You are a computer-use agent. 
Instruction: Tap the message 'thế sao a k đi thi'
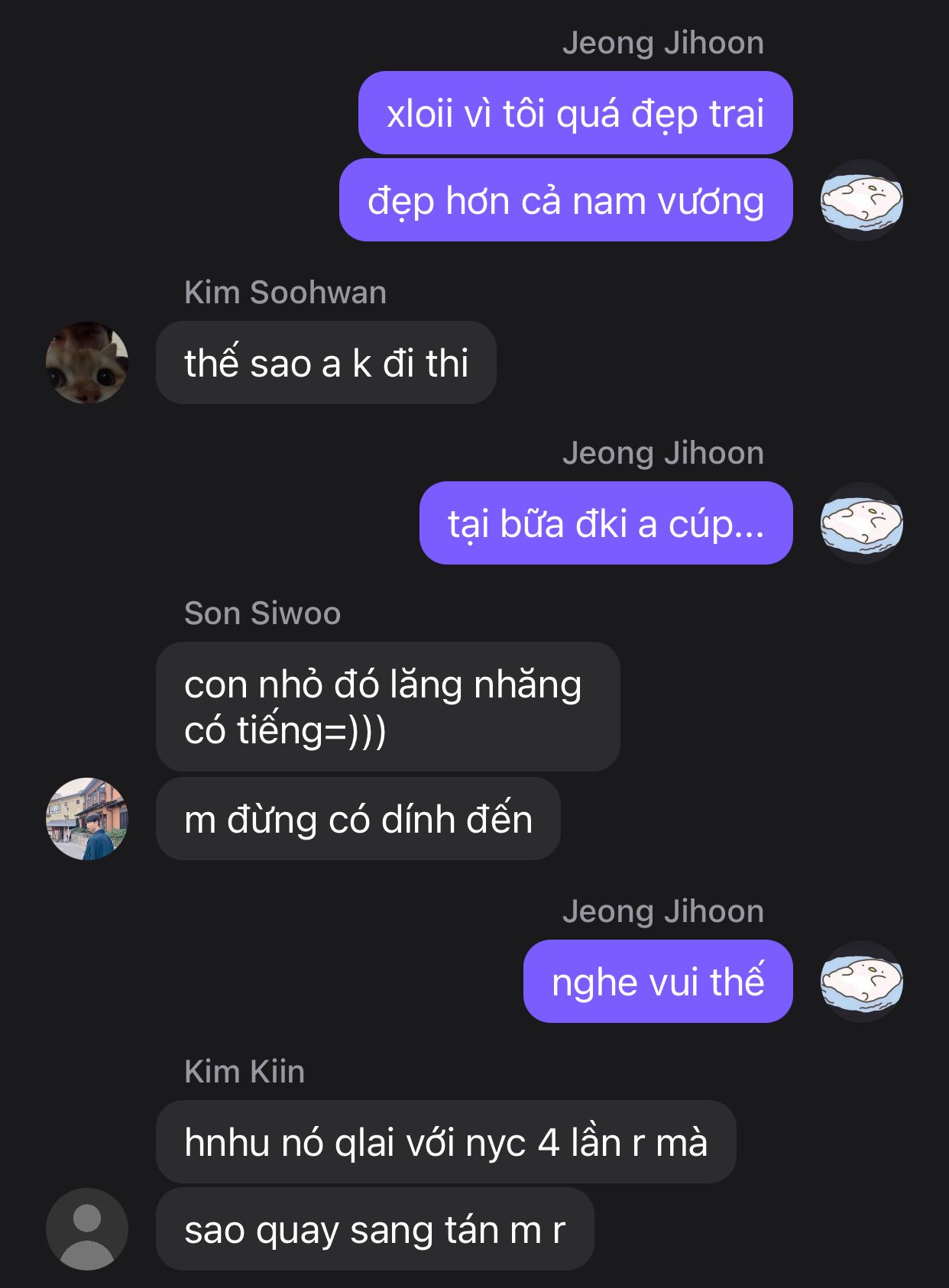pos(326,363)
